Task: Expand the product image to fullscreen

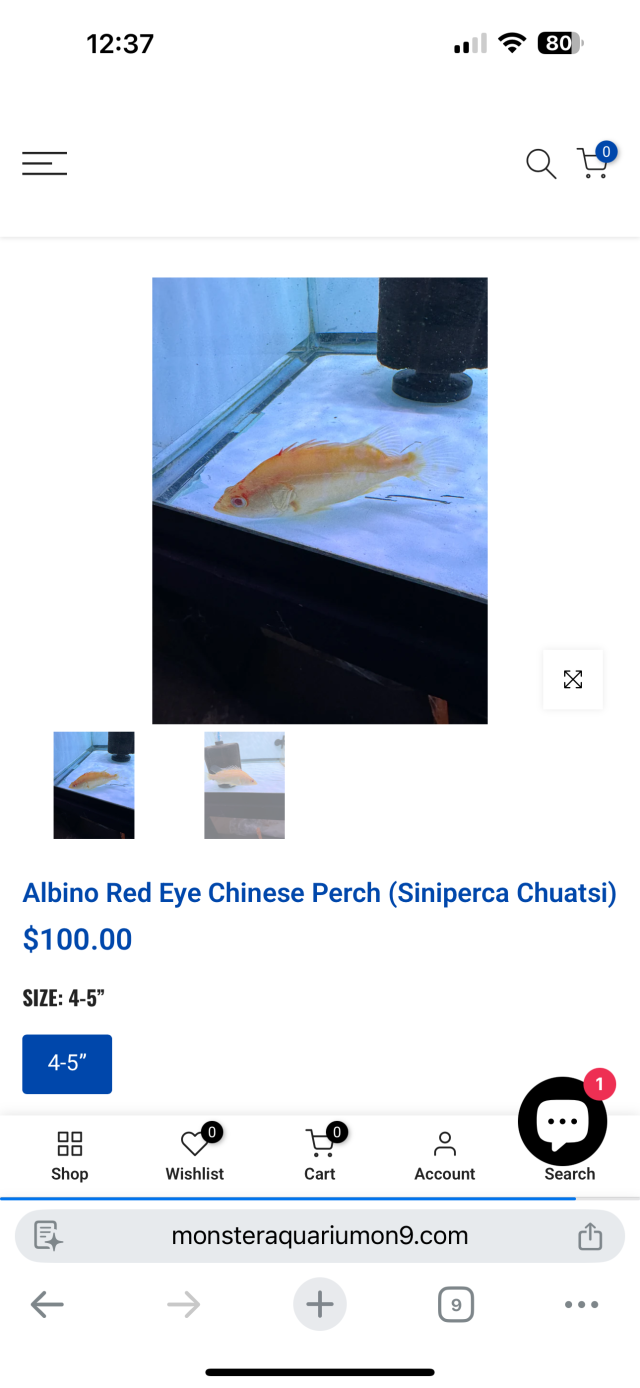Action: coord(573,680)
